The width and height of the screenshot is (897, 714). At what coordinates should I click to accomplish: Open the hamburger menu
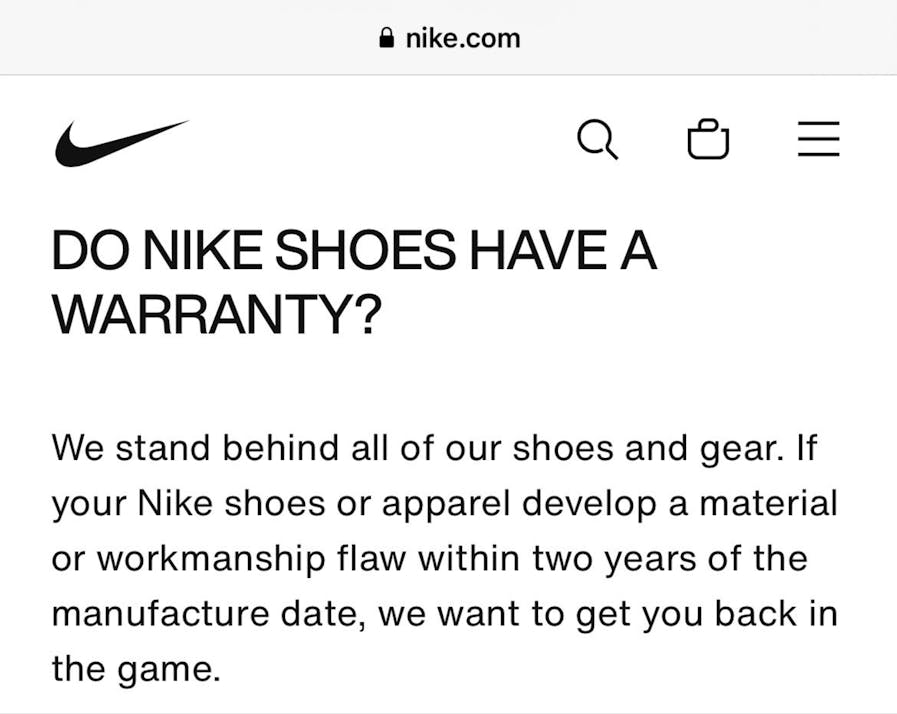tap(818, 140)
